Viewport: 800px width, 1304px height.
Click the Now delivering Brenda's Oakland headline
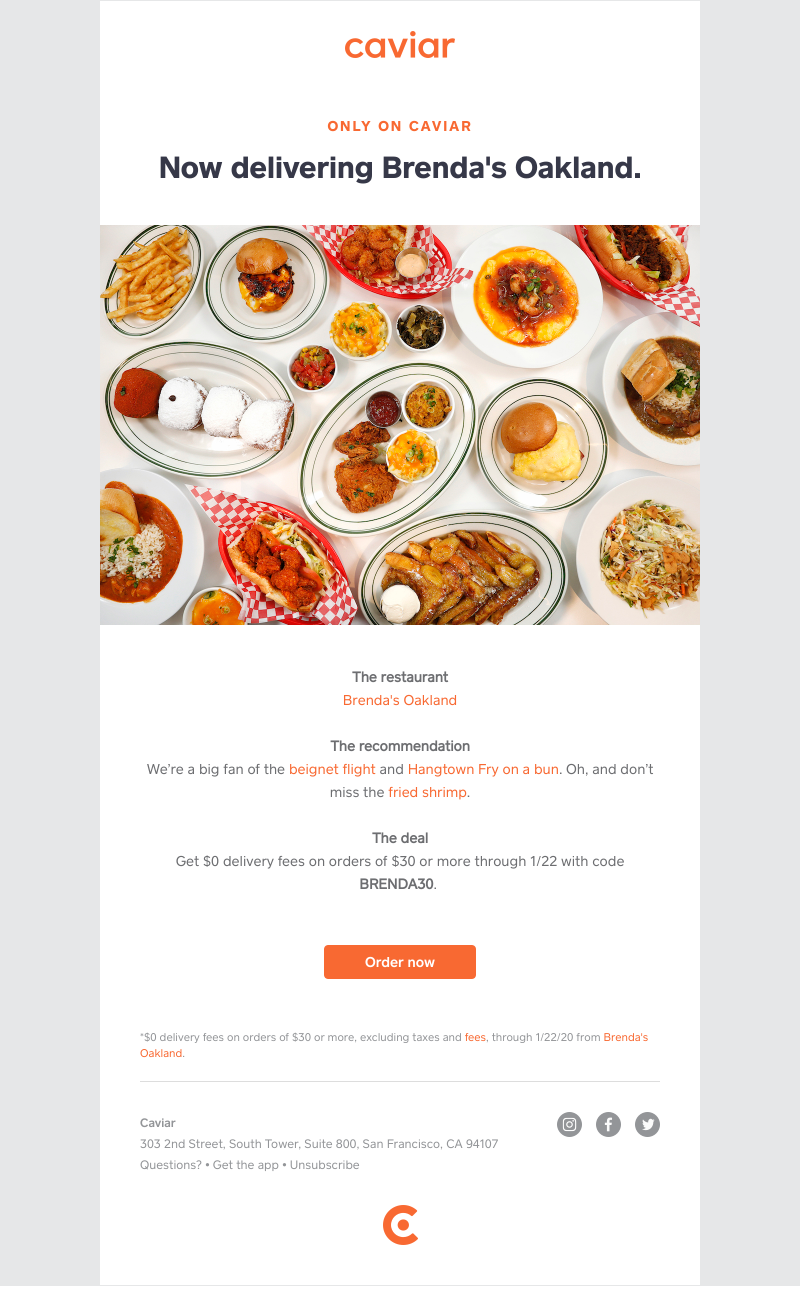point(399,168)
